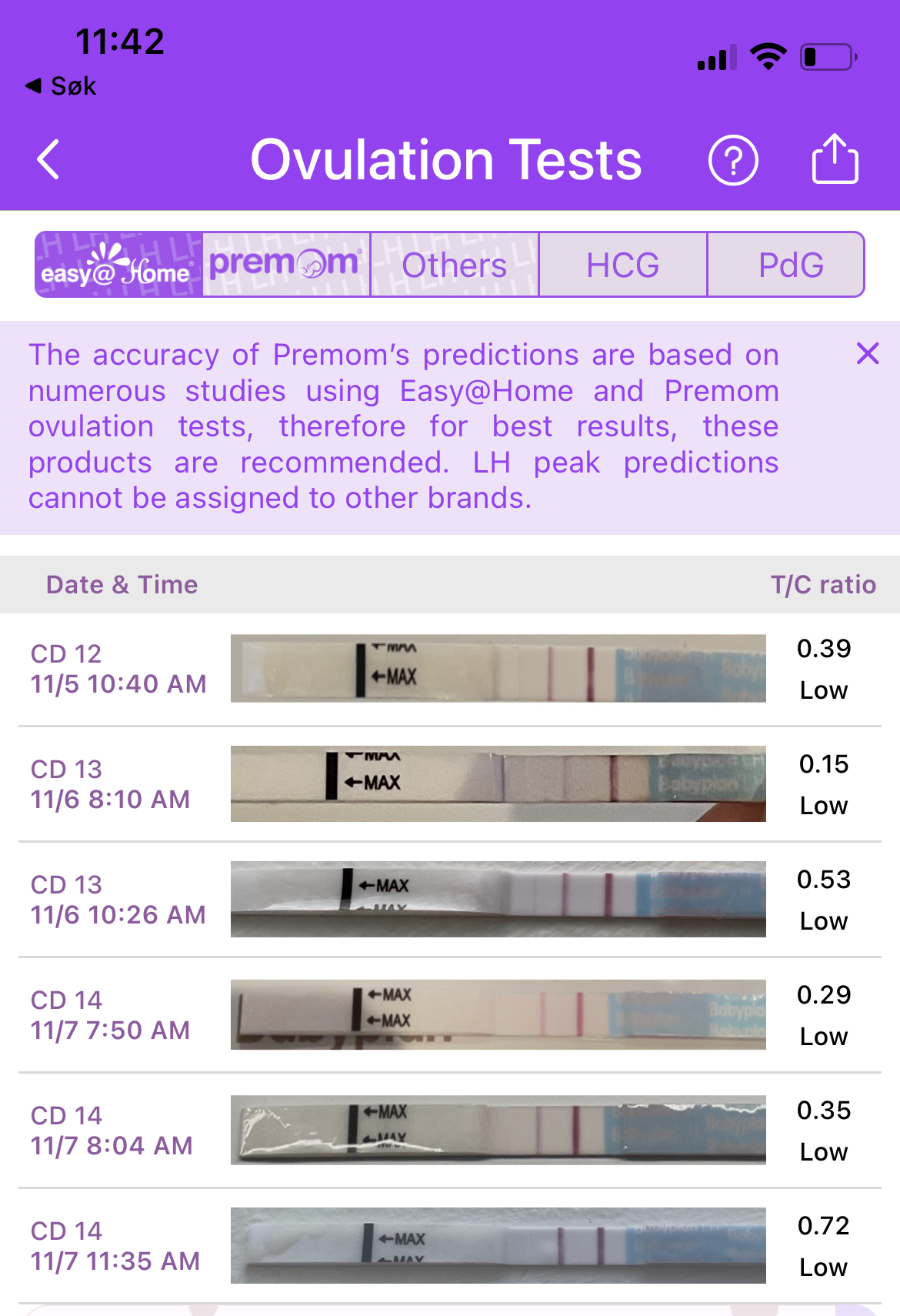
Task: Switch to the Premom brand tab
Action: (286, 265)
